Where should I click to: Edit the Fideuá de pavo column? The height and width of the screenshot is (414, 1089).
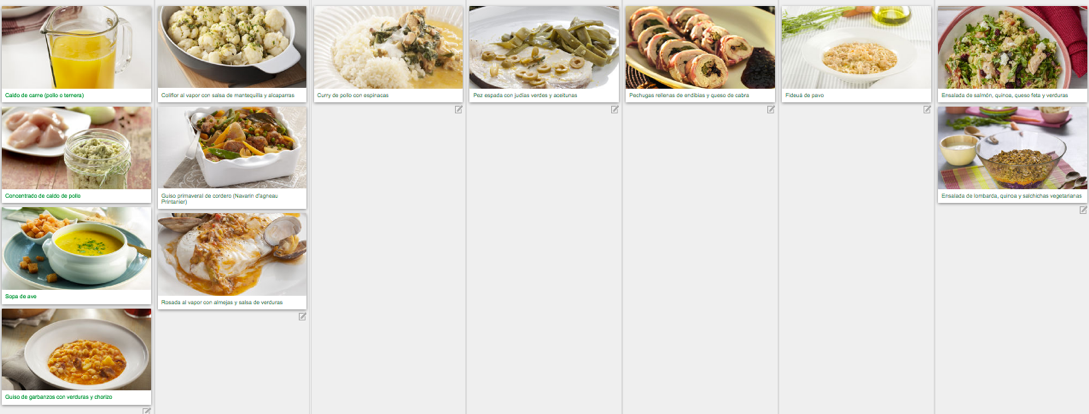(x=927, y=109)
